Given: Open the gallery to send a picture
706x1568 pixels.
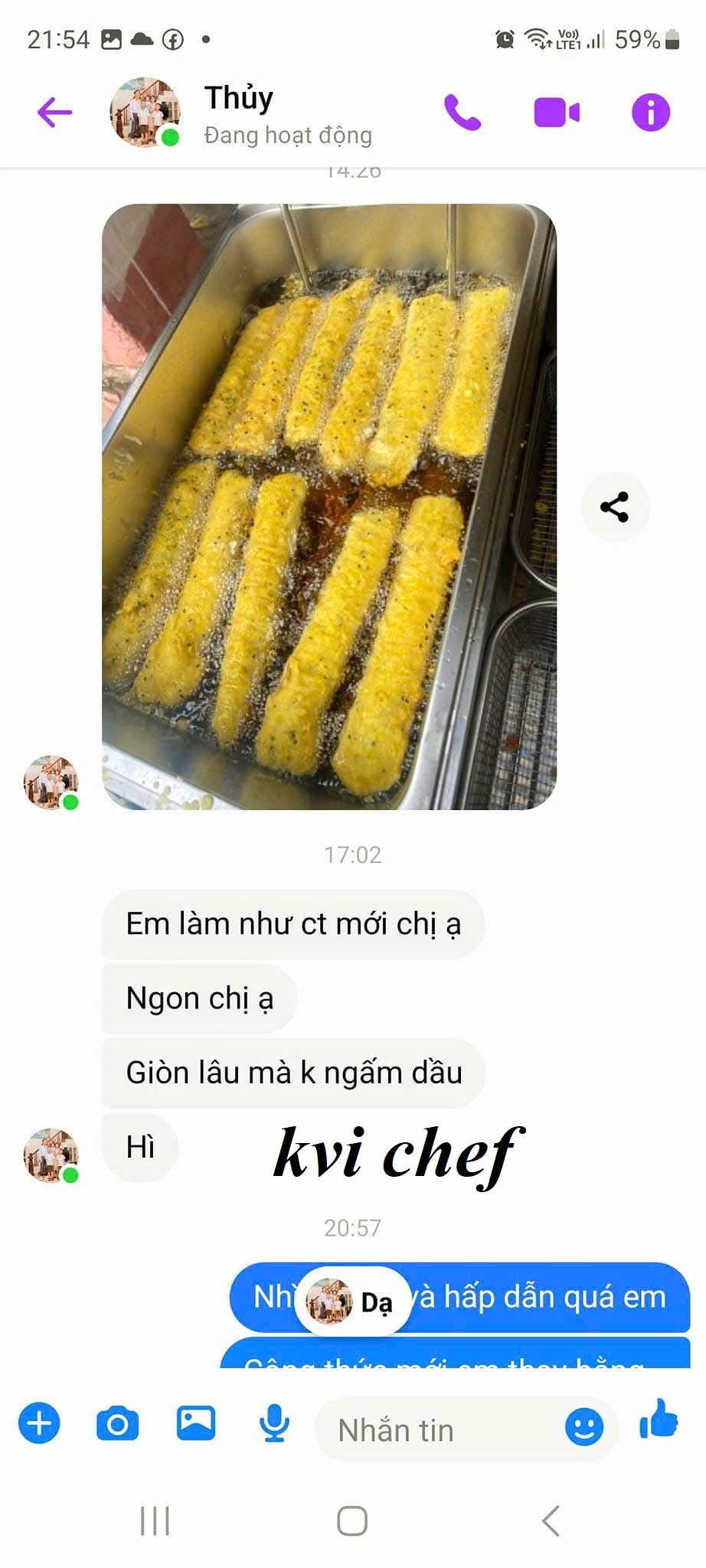Looking at the screenshot, I should click(x=196, y=1423).
